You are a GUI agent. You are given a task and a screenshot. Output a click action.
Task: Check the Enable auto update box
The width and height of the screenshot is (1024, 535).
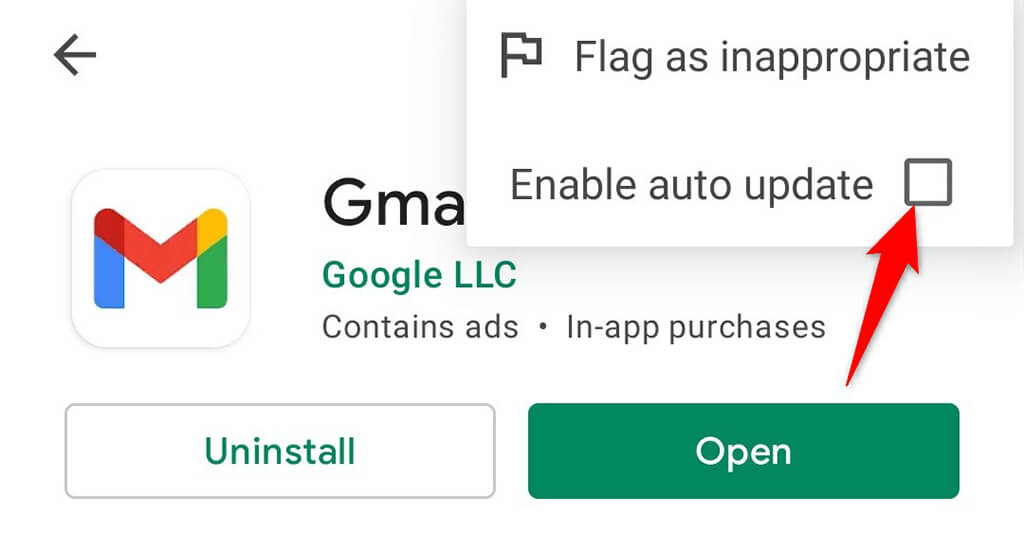click(x=928, y=184)
